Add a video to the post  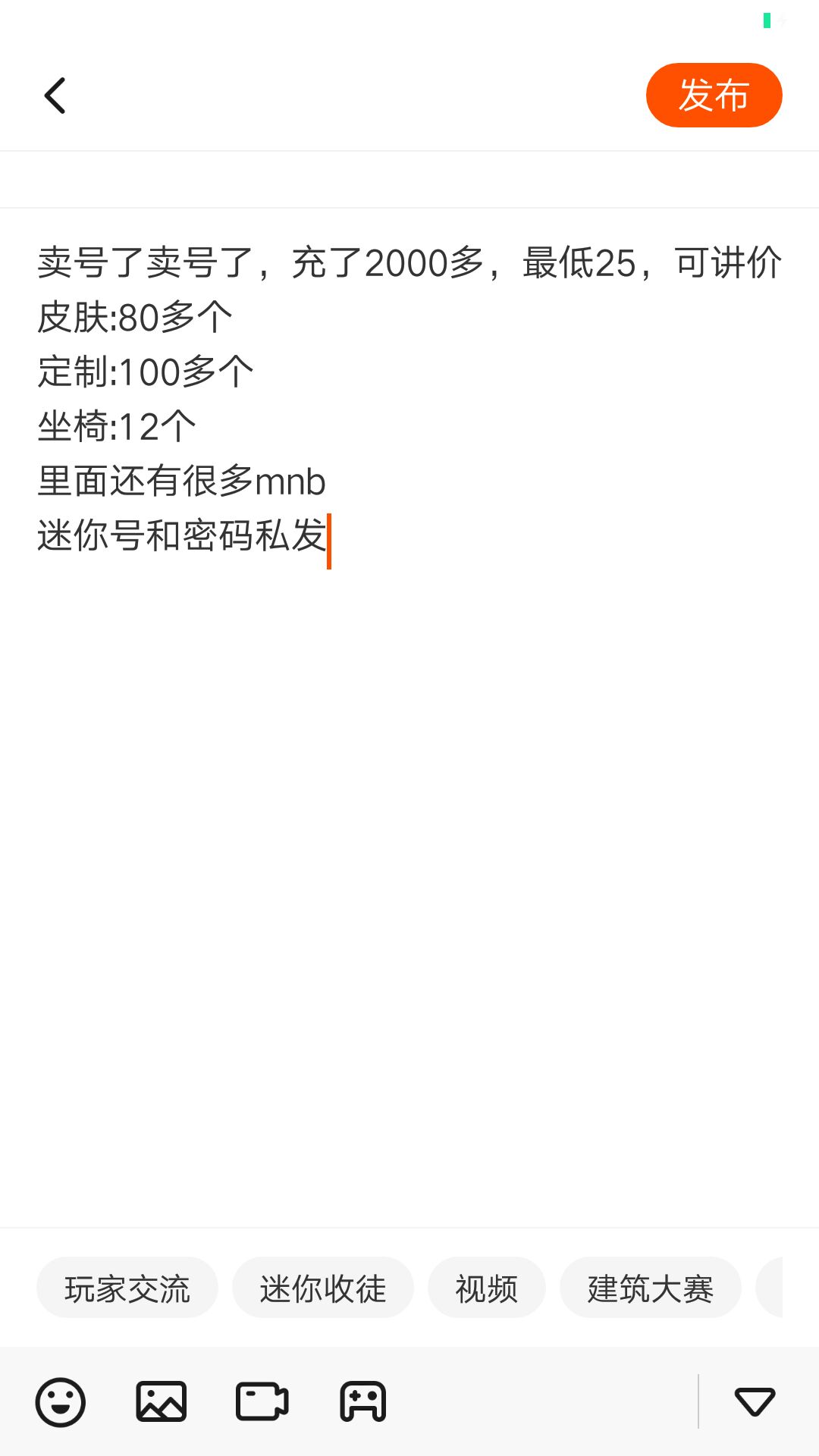pyautogui.click(x=262, y=1402)
